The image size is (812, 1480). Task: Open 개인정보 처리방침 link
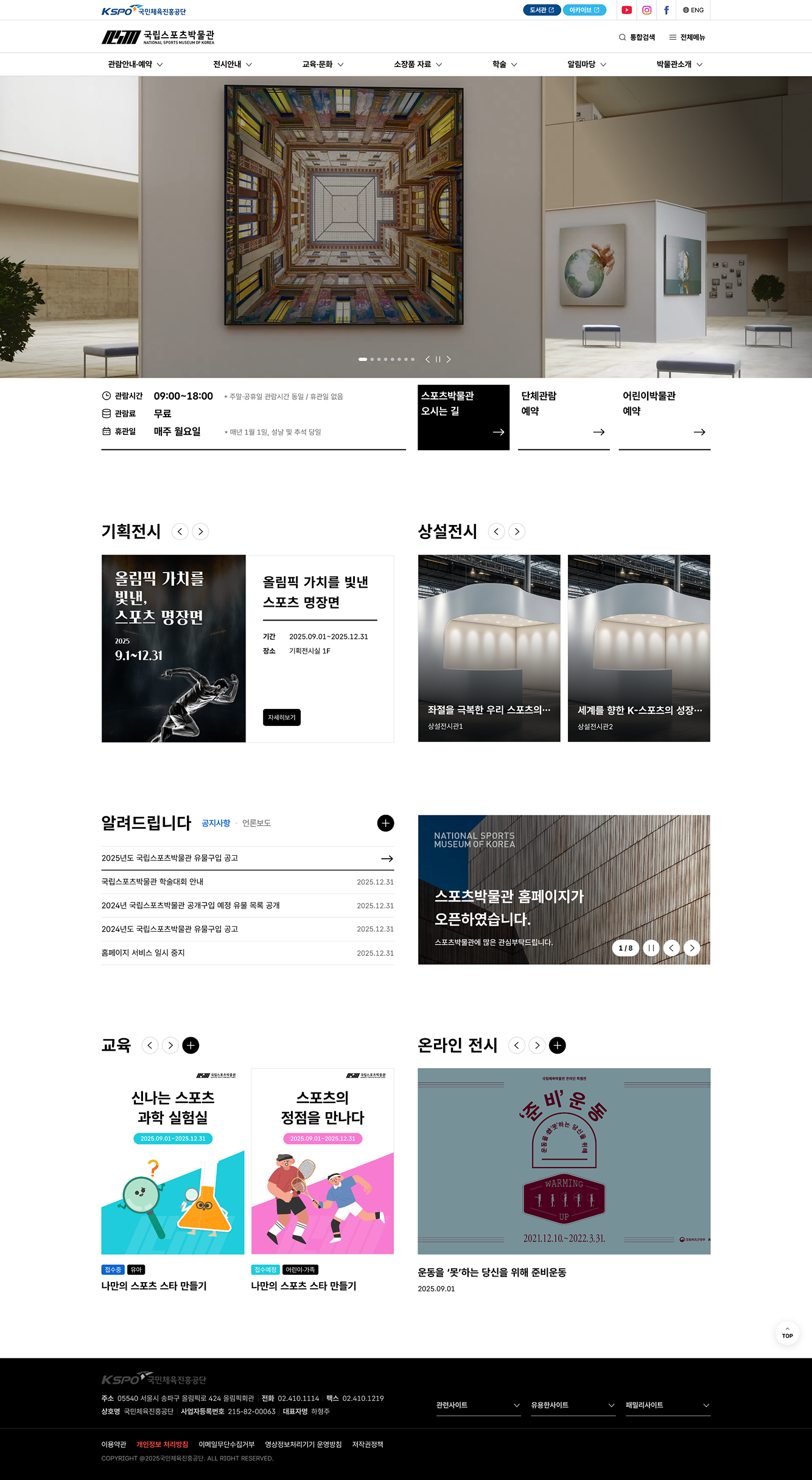tap(162, 1444)
